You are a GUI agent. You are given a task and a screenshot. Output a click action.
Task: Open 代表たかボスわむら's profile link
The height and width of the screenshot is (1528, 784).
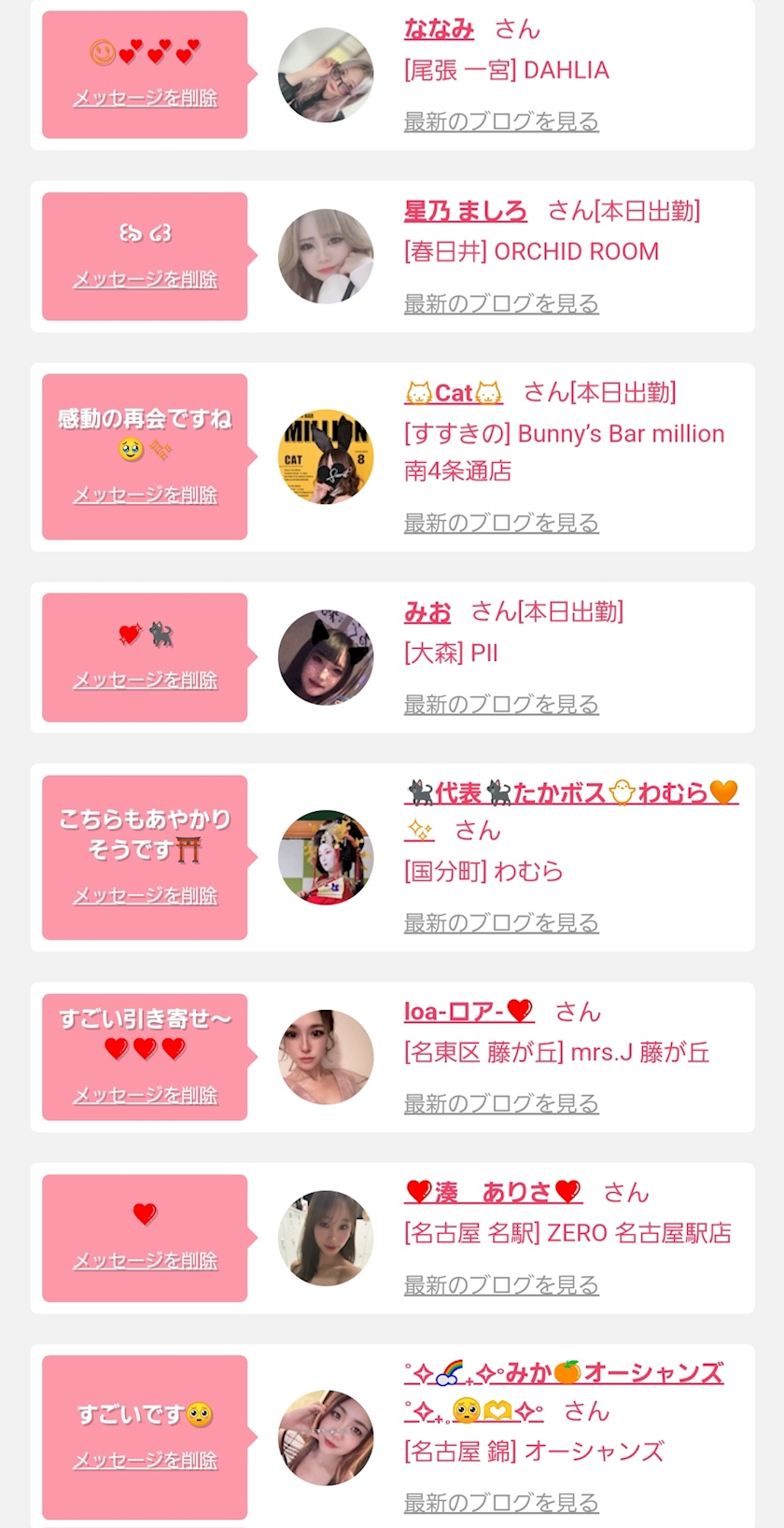[x=570, y=793]
